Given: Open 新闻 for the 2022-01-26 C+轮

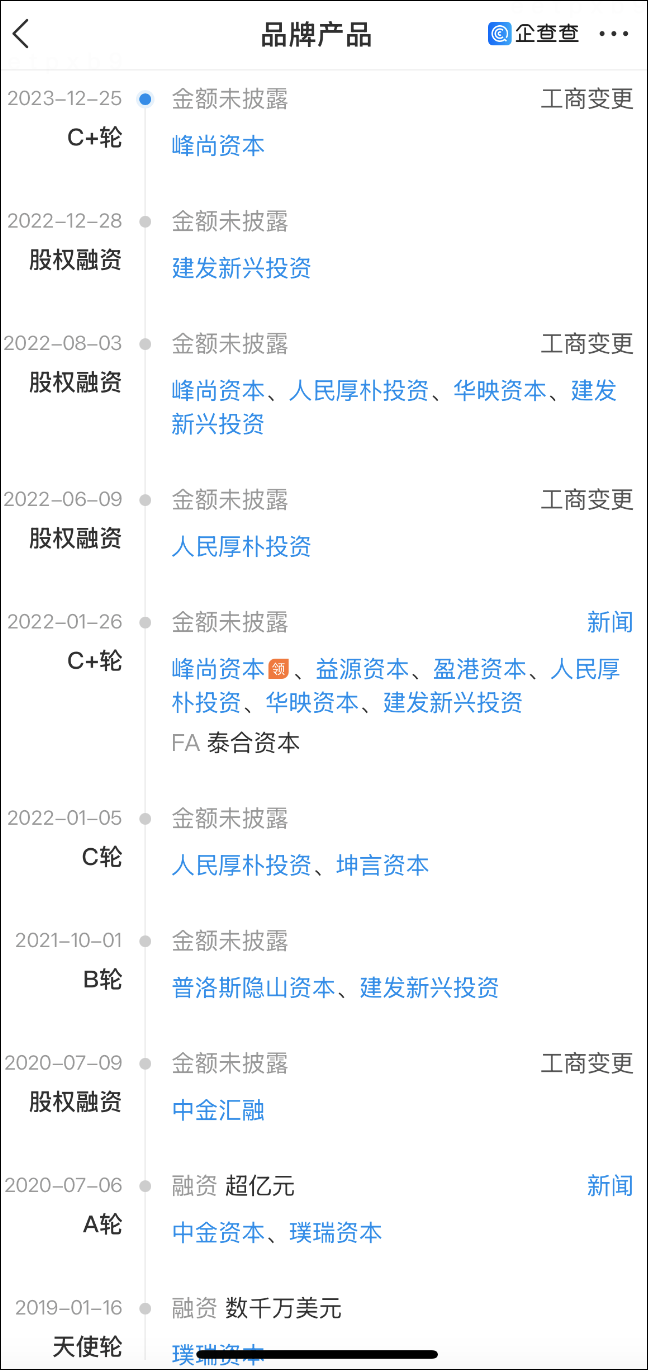Looking at the screenshot, I should (x=609, y=622).
